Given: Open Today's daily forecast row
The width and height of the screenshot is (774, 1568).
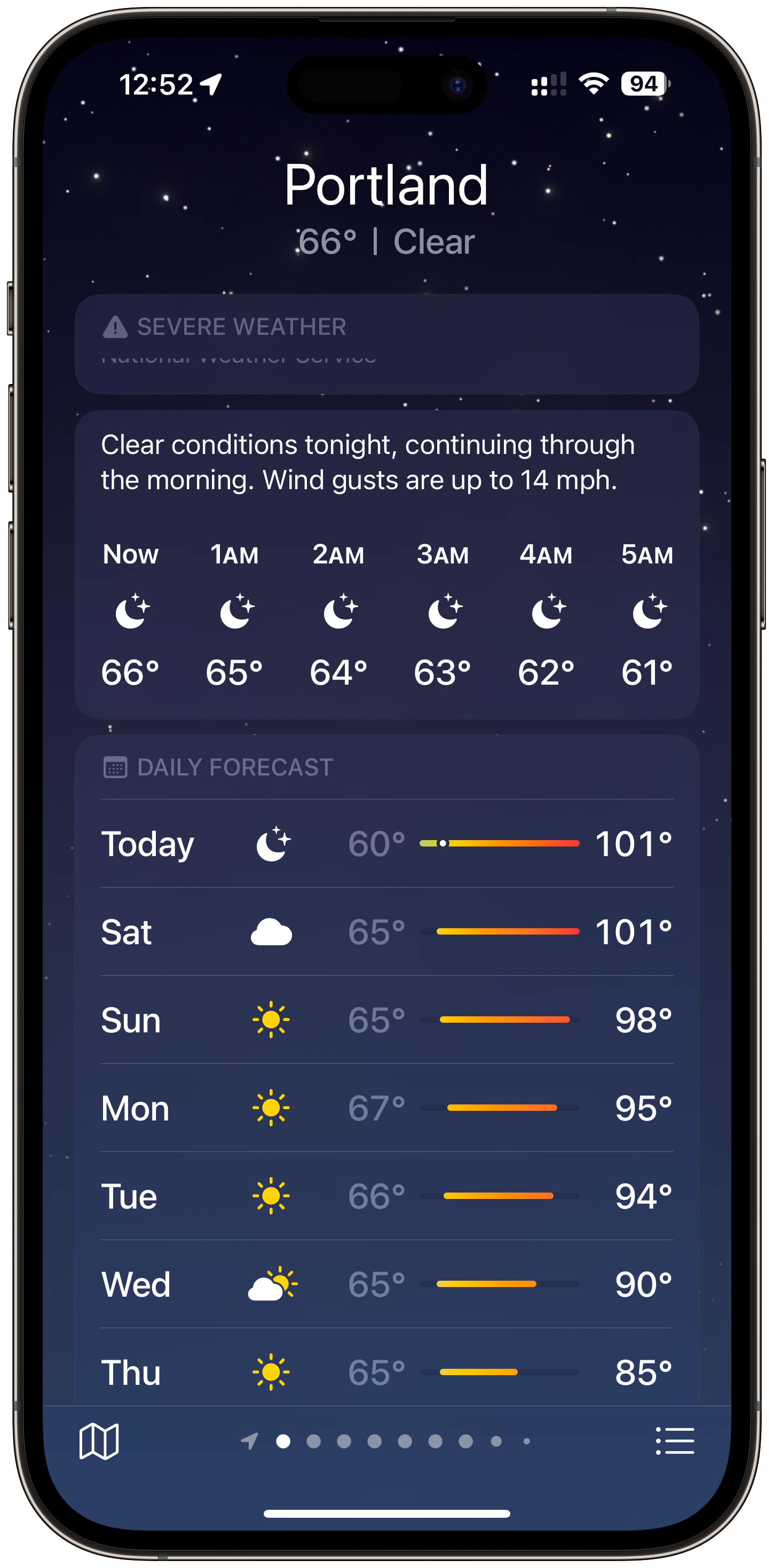Looking at the screenshot, I should coord(386,844).
